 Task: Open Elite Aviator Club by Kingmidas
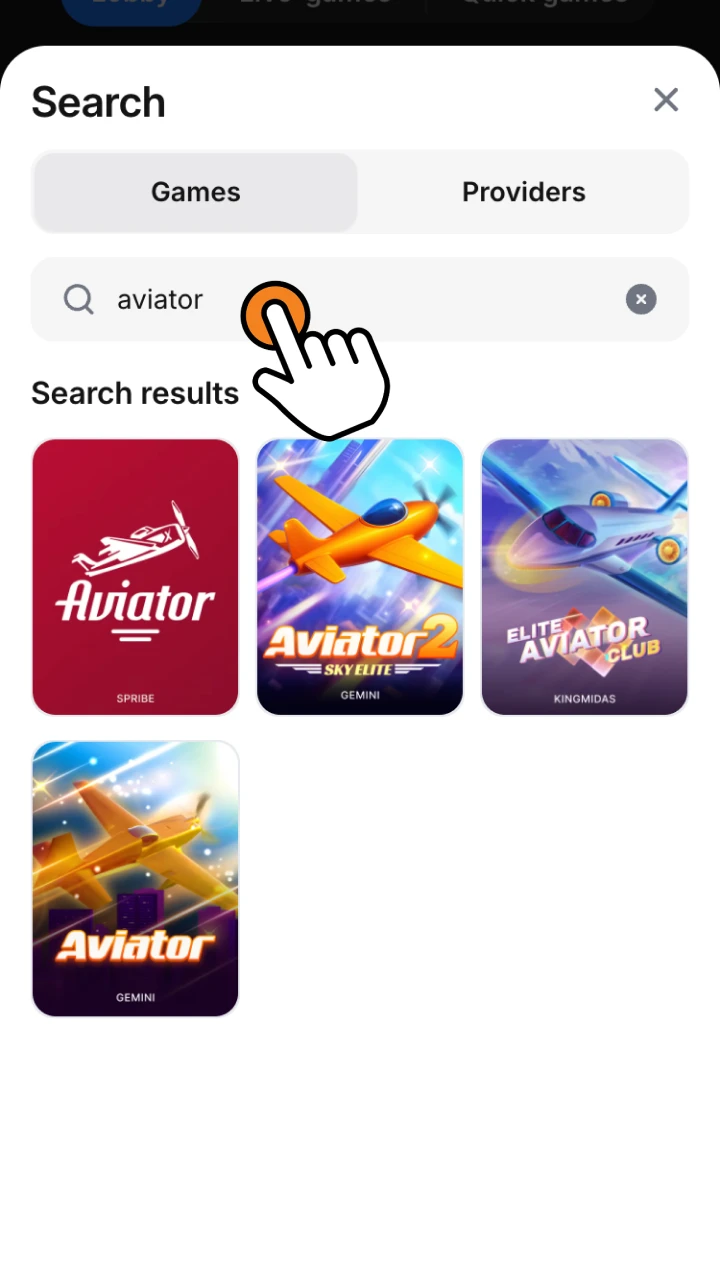point(585,577)
